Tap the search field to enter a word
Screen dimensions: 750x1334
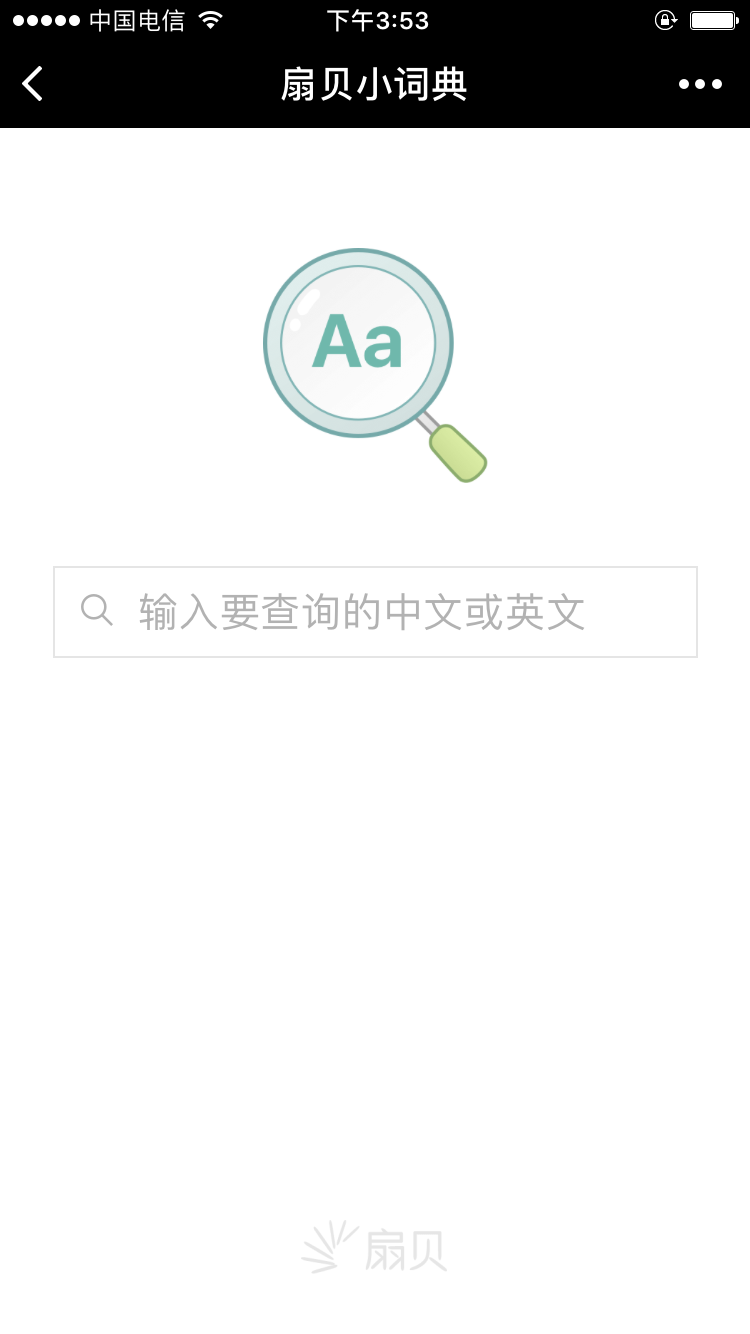click(x=375, y=612)
